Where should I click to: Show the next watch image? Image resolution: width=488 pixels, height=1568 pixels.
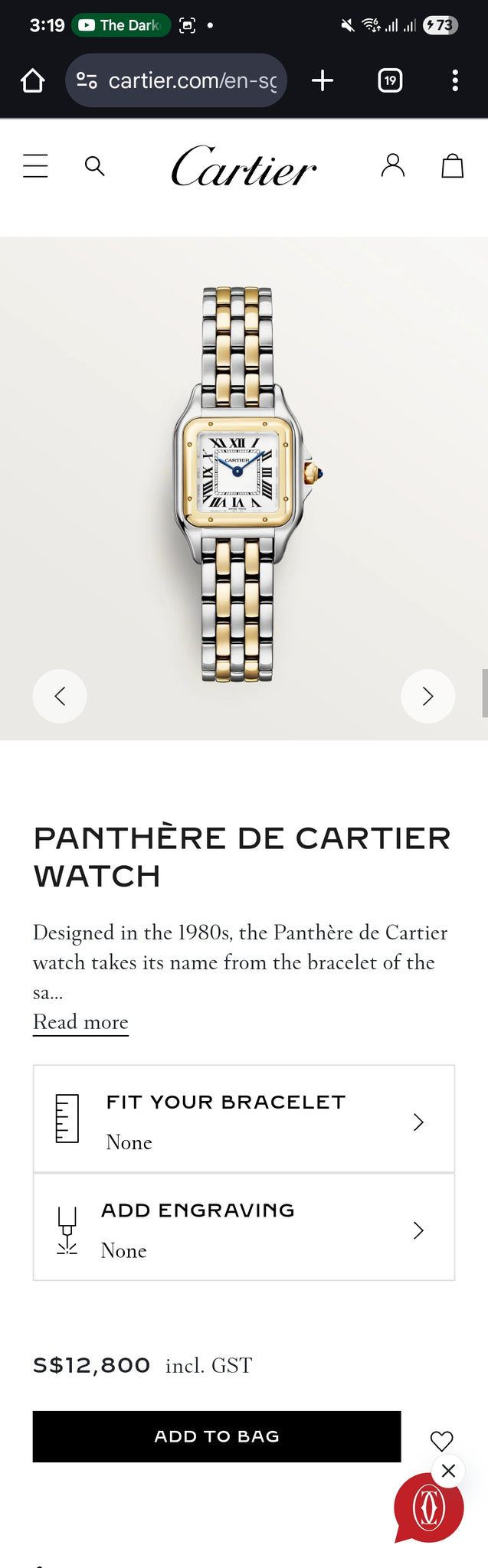click(x=427, y=696)
